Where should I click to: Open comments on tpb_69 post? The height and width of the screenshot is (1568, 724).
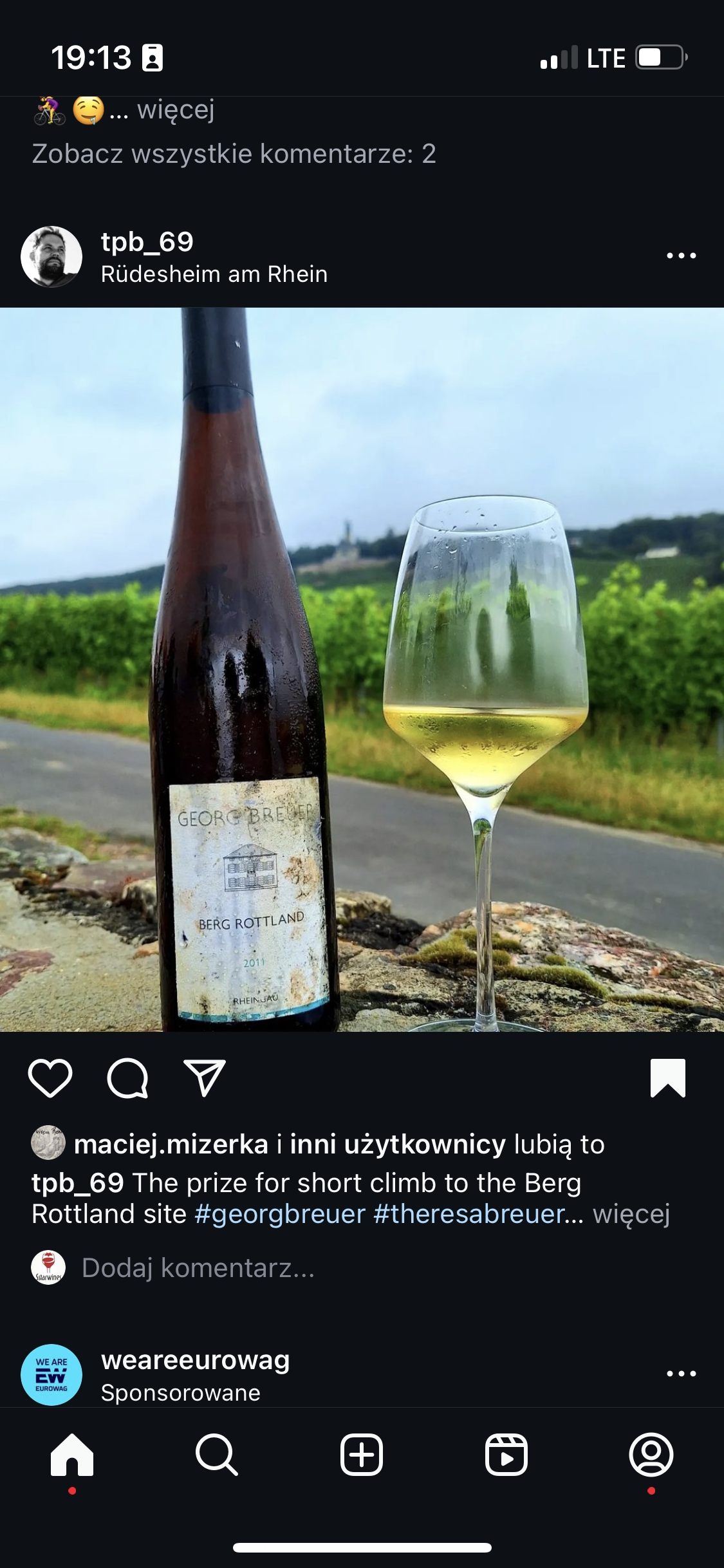click(x=127, y=1078)
